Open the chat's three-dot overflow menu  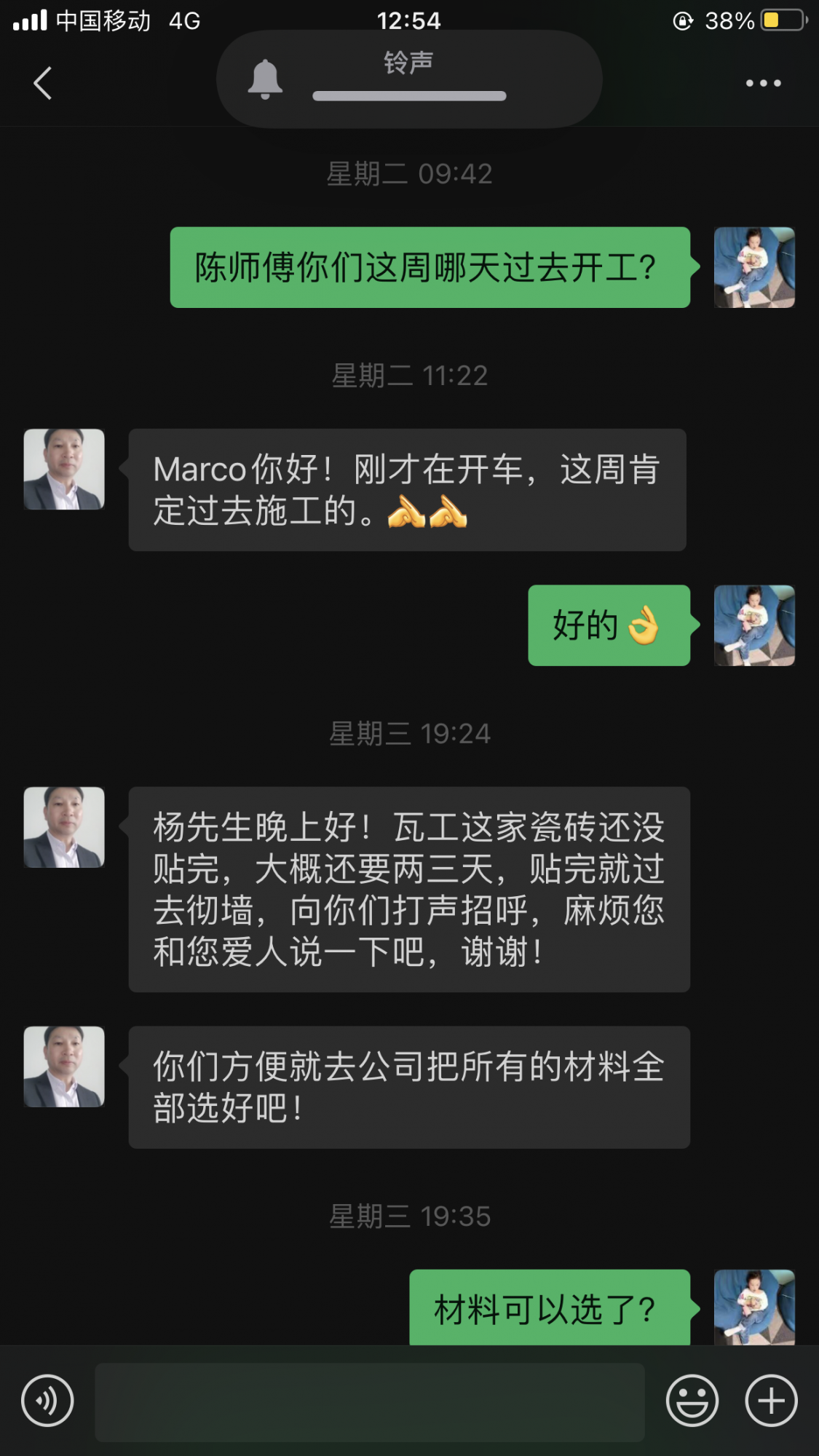click(x=763, y=83)
